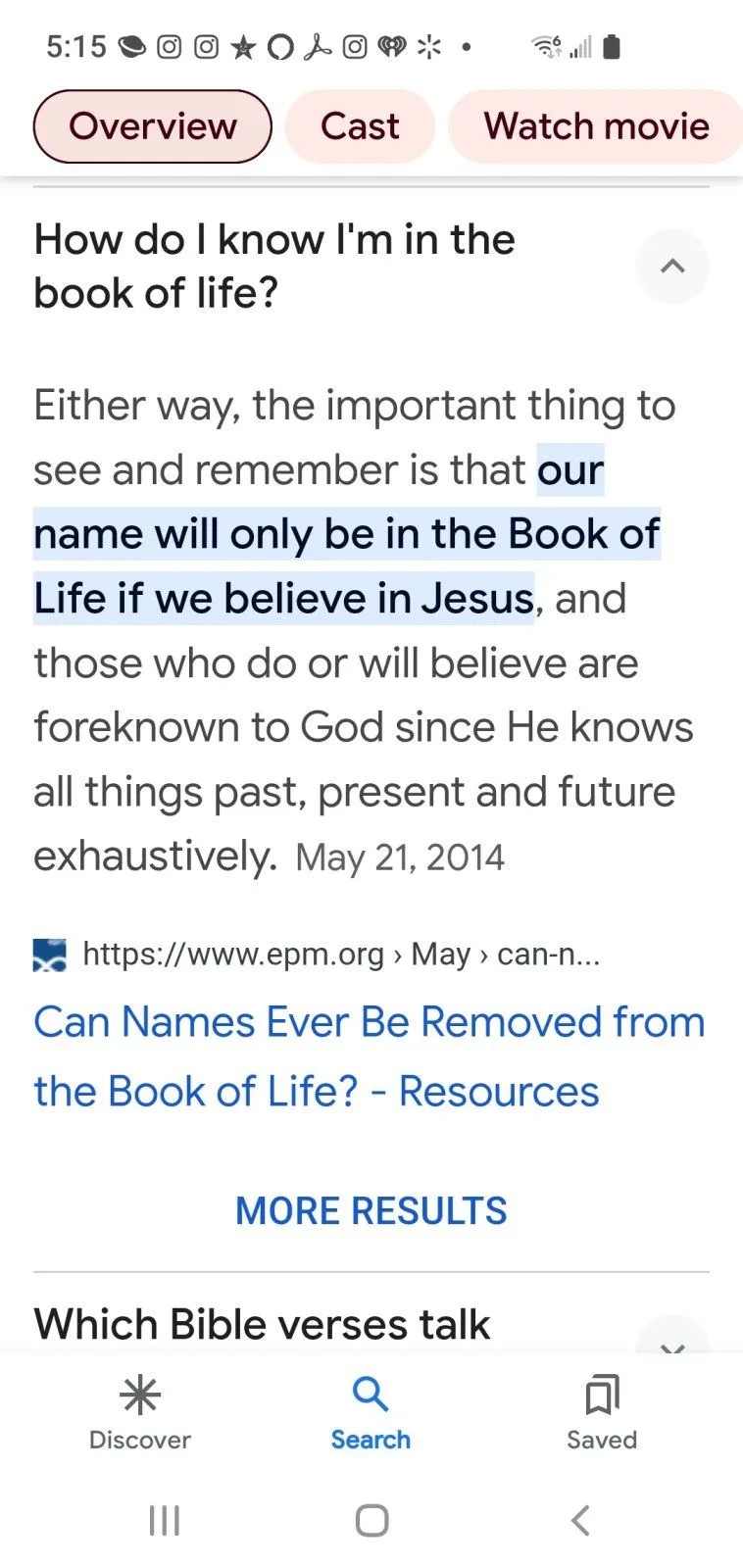743x1568 pixels.
Task: Expand 'Which Bible verses talk' question
Action: coord(671,1341)
